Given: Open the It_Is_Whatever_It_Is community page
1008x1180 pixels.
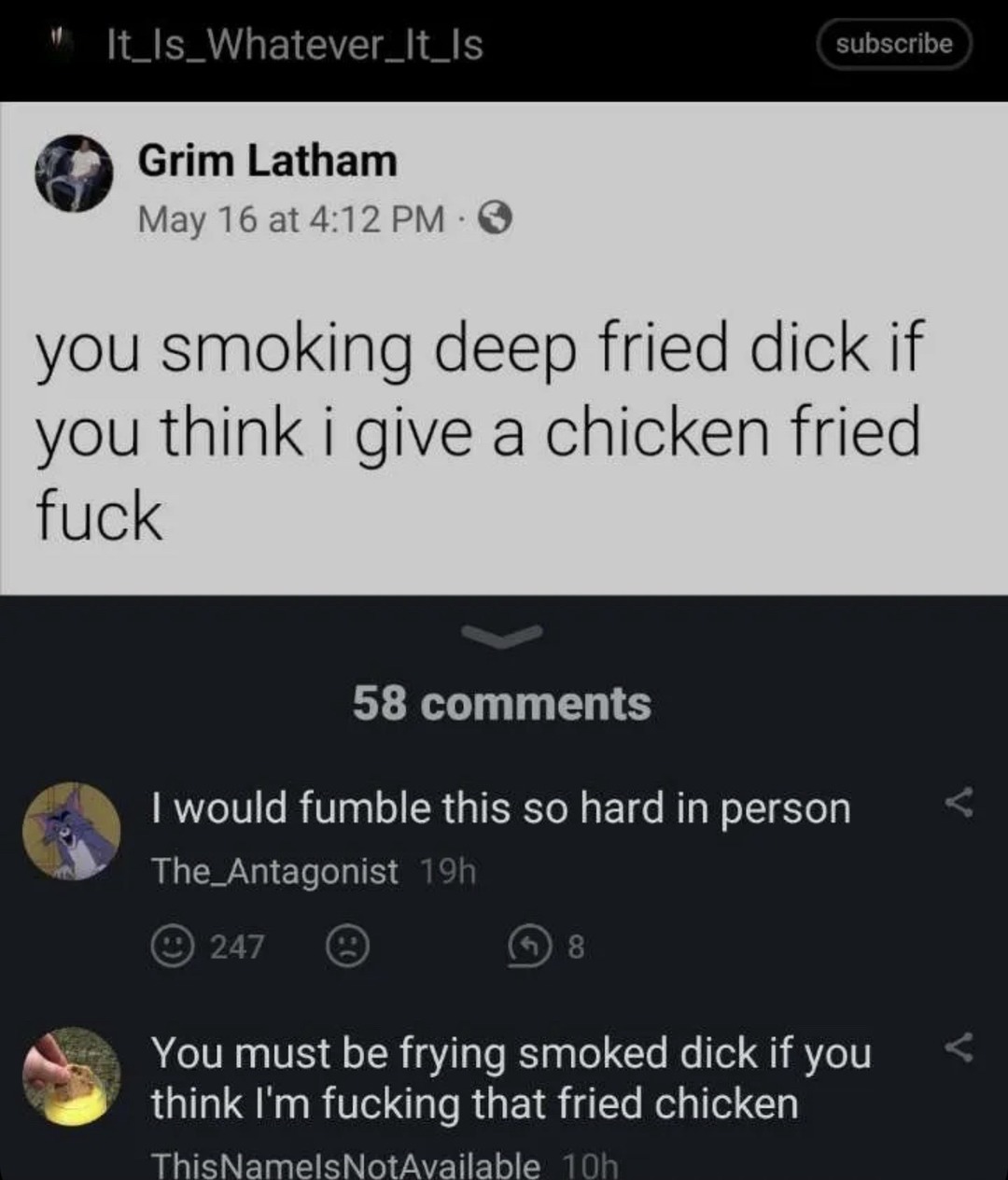Looking at the screenshot, I should click(x=295, y=44).
